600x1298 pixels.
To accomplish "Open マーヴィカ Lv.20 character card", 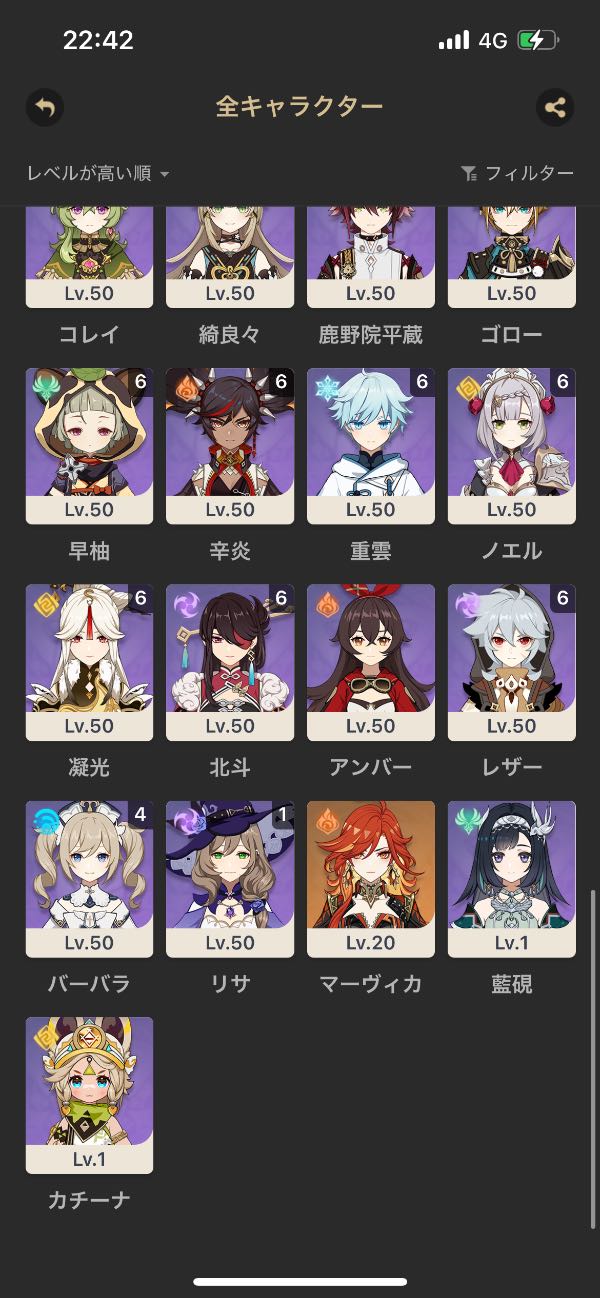I will point(371,878).
